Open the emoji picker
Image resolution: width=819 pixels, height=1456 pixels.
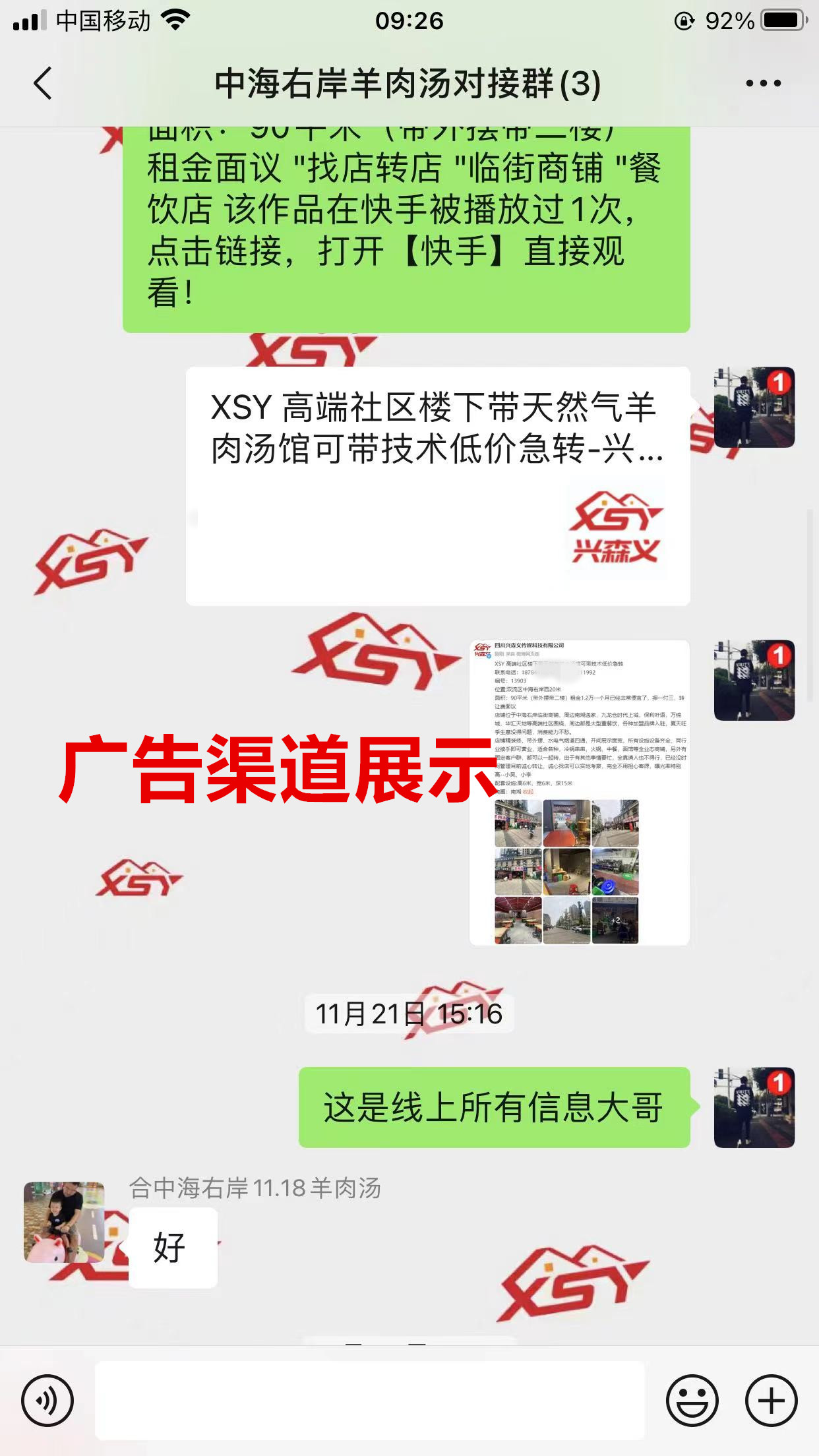point(692,1400)
